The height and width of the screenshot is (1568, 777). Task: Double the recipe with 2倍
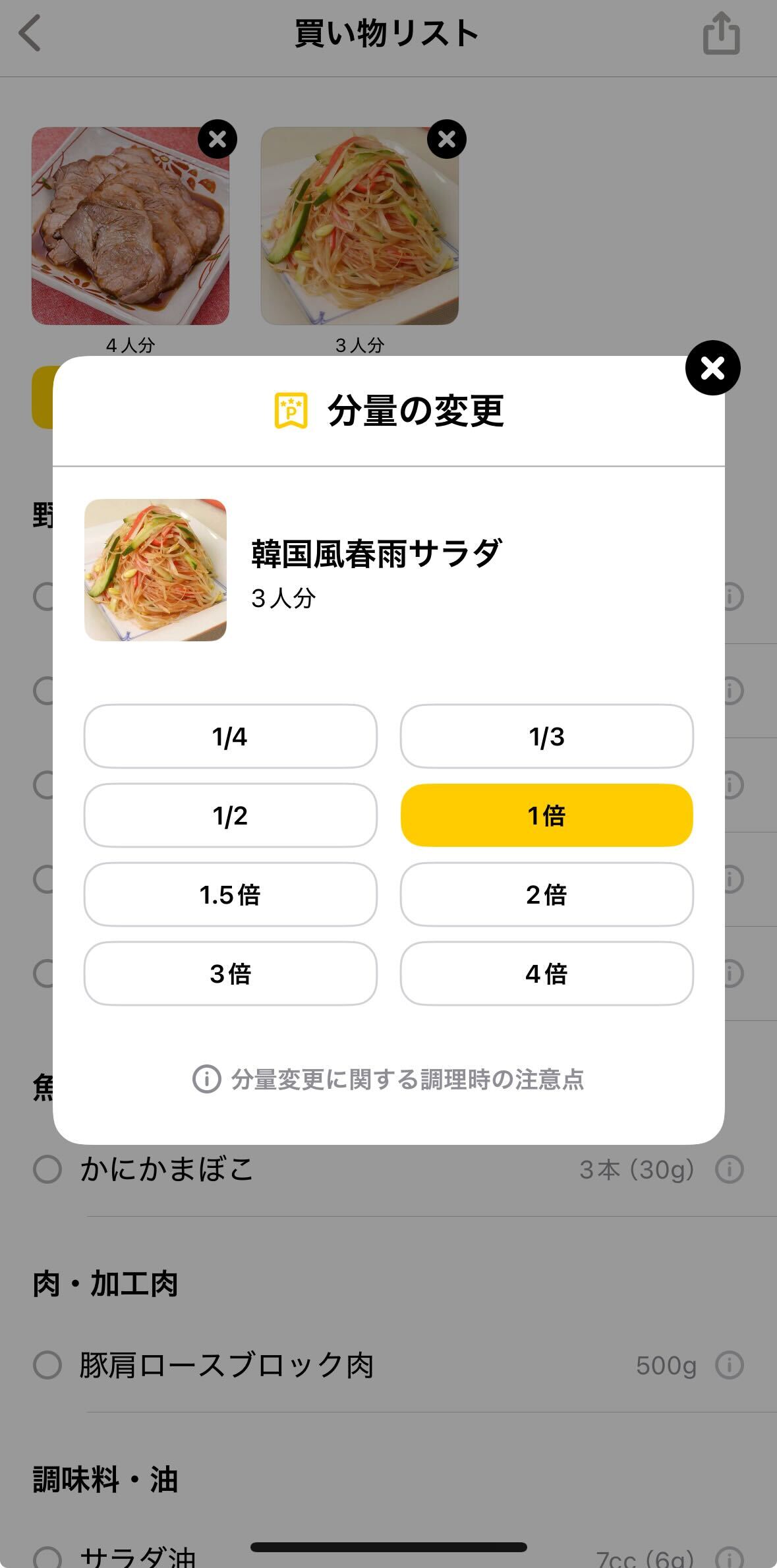(x=546, y=894)
